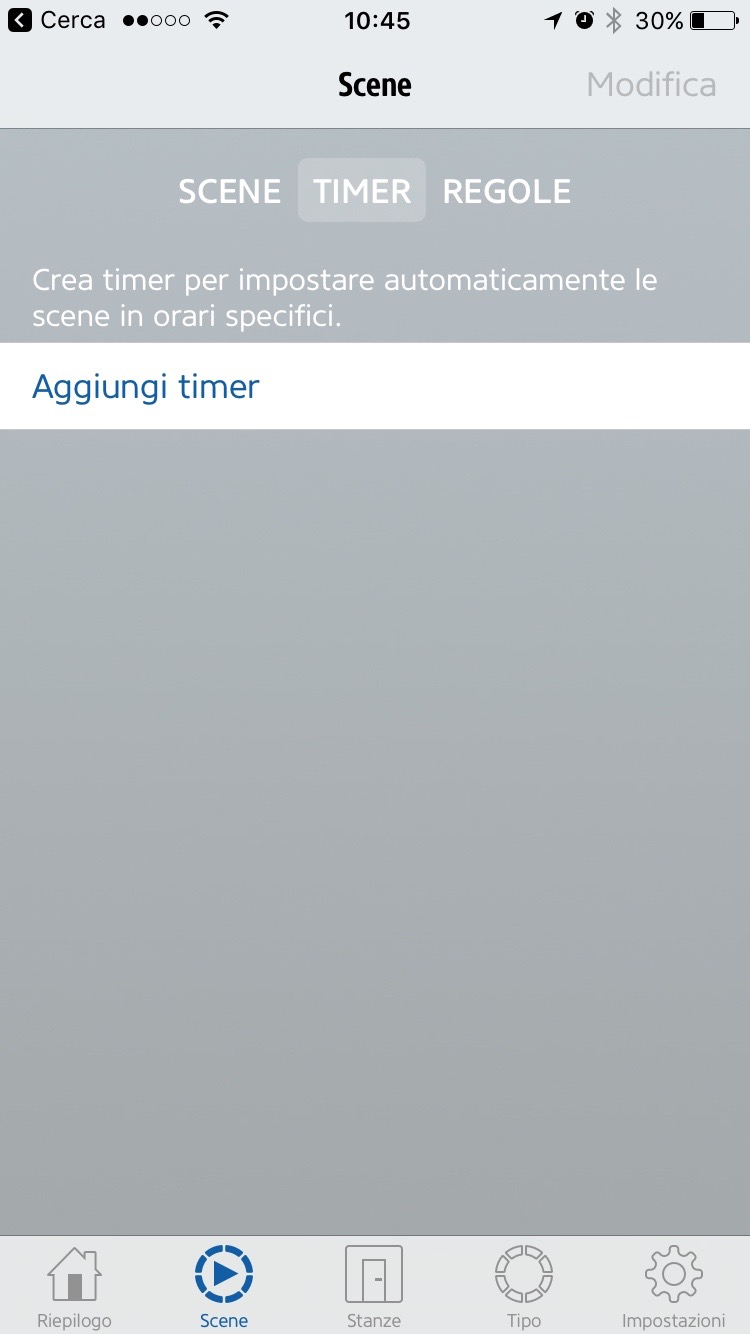Open the Scene bottom tab
Image resolution: width=750 pixels, height=1334 pixels.
point(224,1286)
